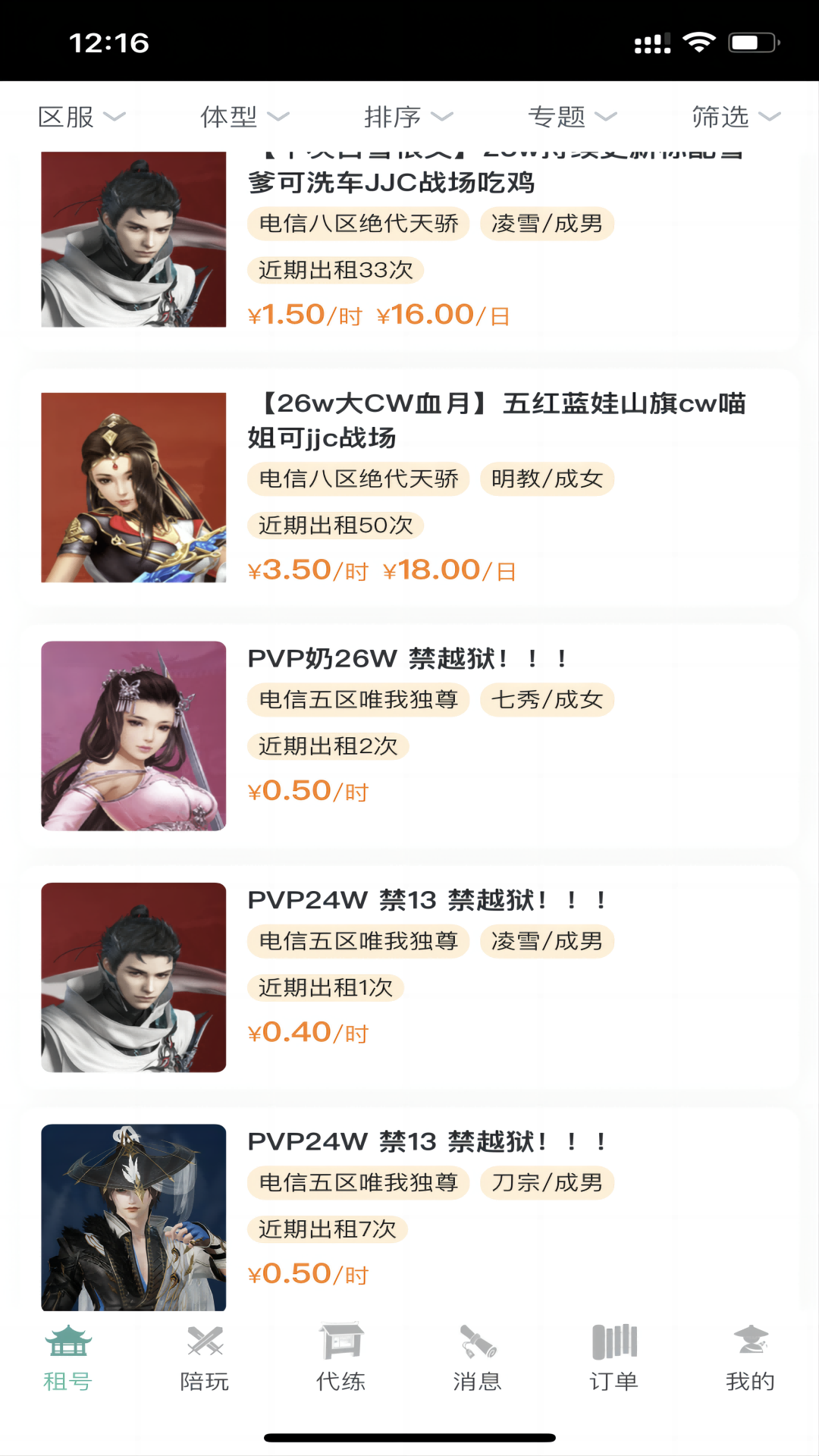819x1456 pixels.
Task: Switch to the 陪玩 tab
Action: [x=205, y=1359]
